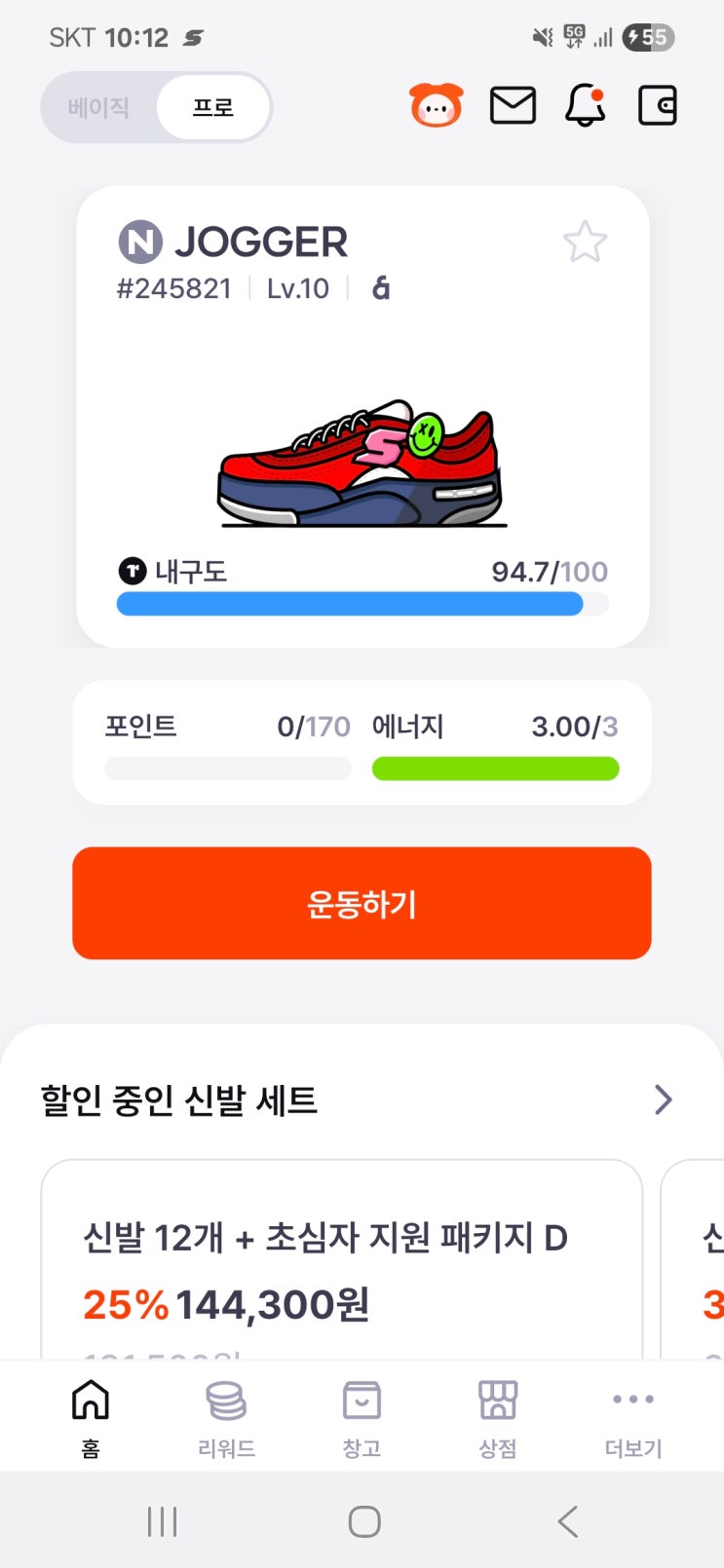Open the 신발 12개 + 초심자 지원 패키지 D card

tap(341, 1266)
